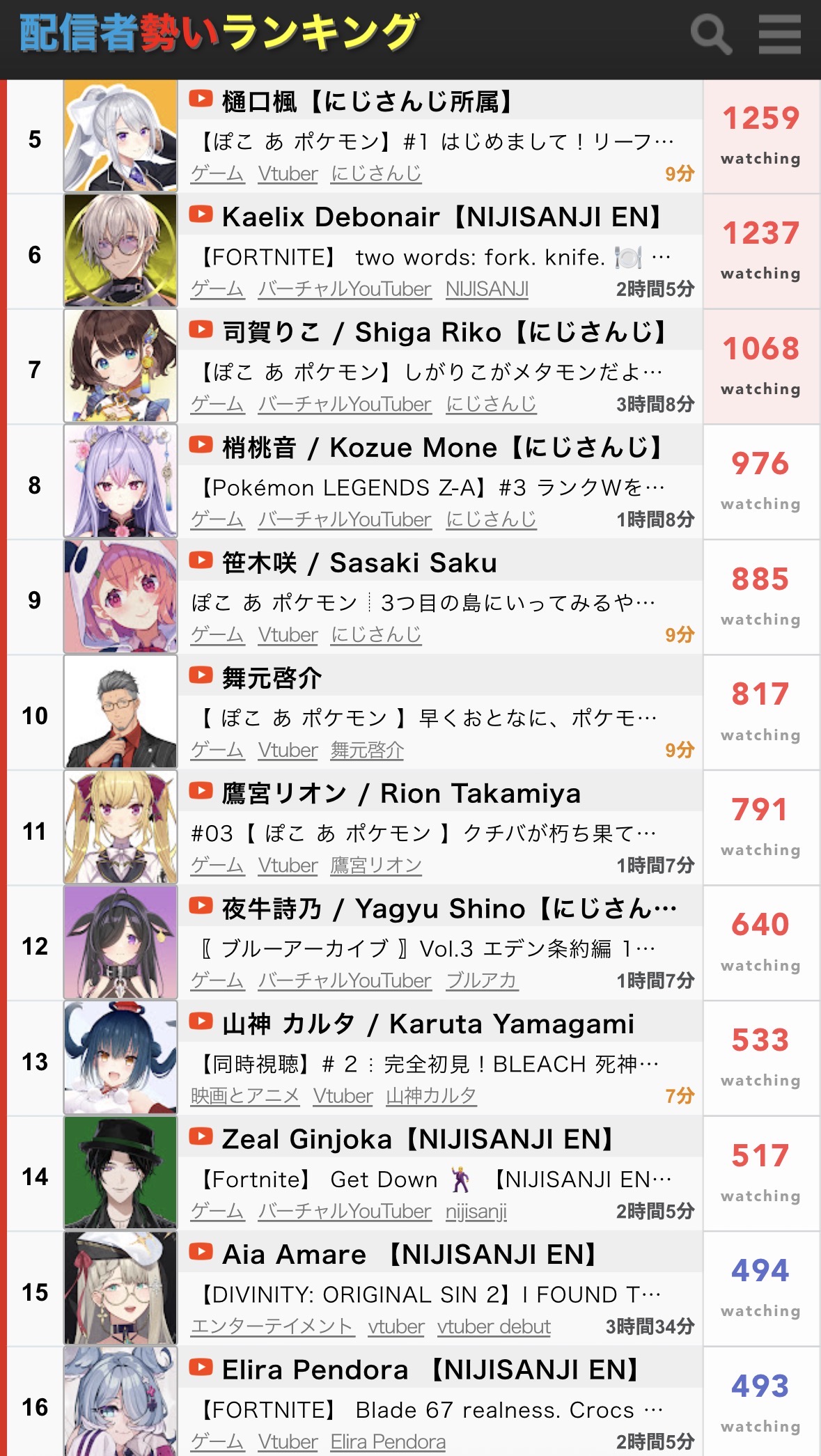Select the 舞元啓介 tag link
The image size is (821, 1456).
(x=367, y=750)
